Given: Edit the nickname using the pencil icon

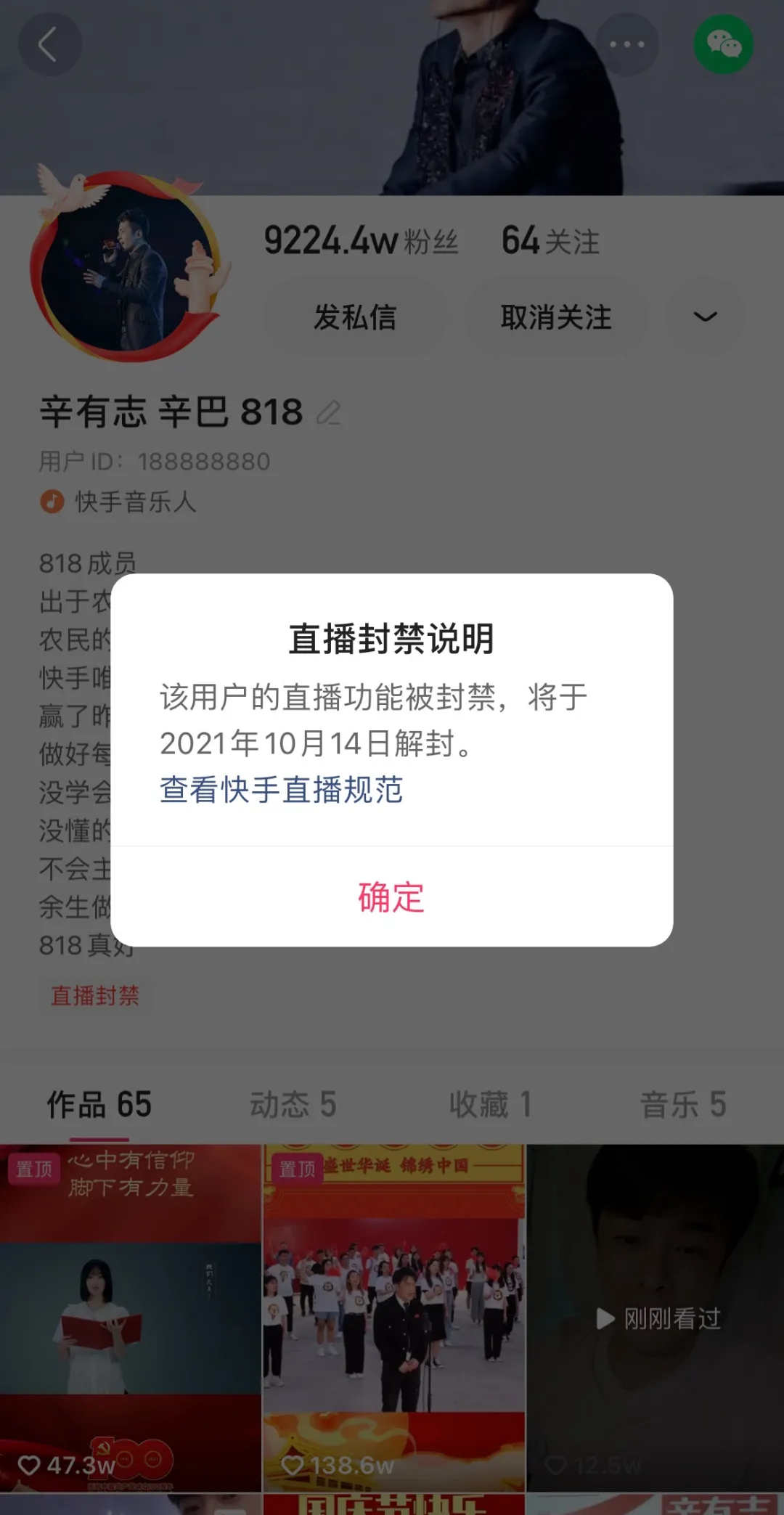Looking at the screenshot, I should point(329,412).
